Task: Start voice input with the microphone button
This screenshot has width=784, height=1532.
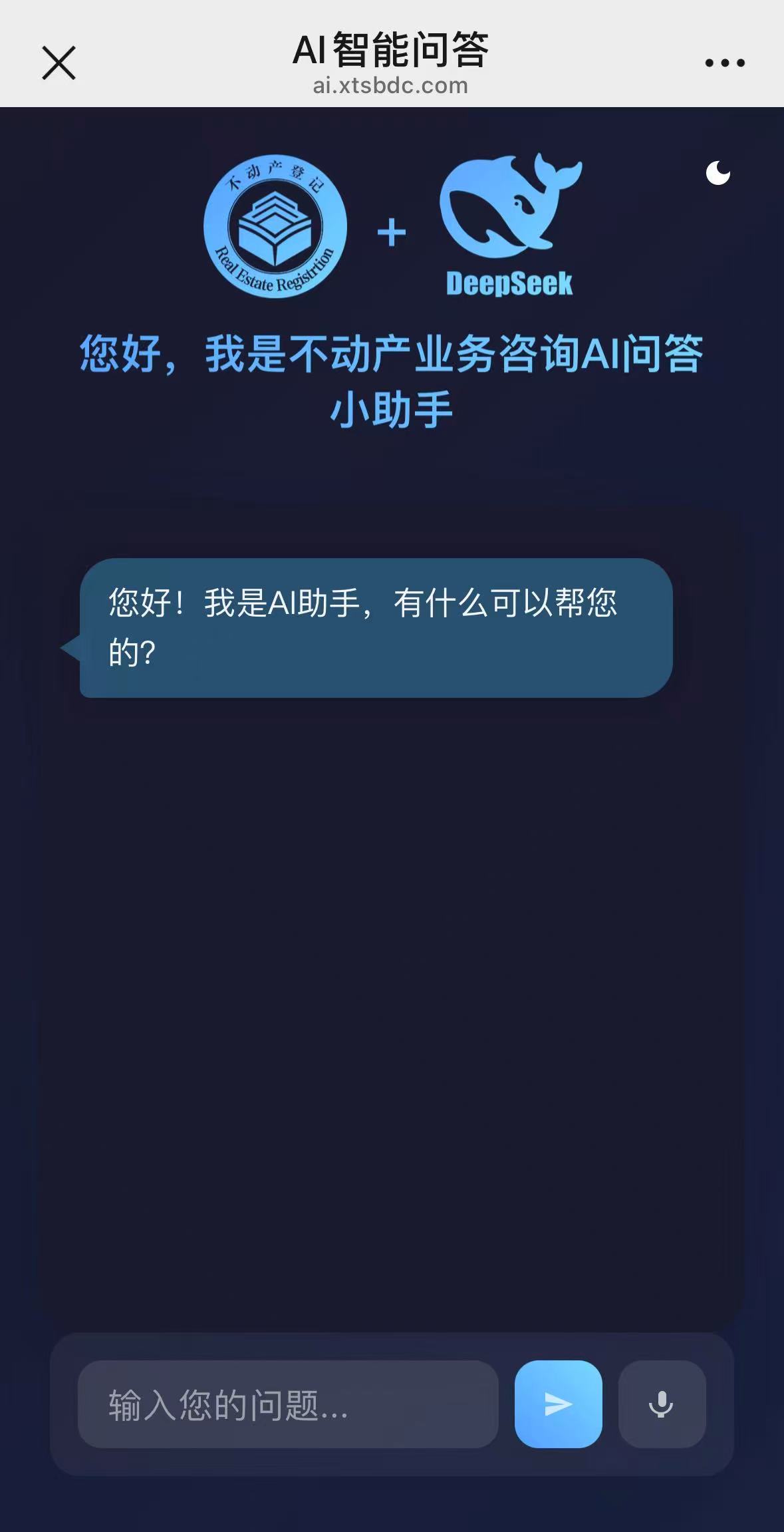Action: [661, 1404]
